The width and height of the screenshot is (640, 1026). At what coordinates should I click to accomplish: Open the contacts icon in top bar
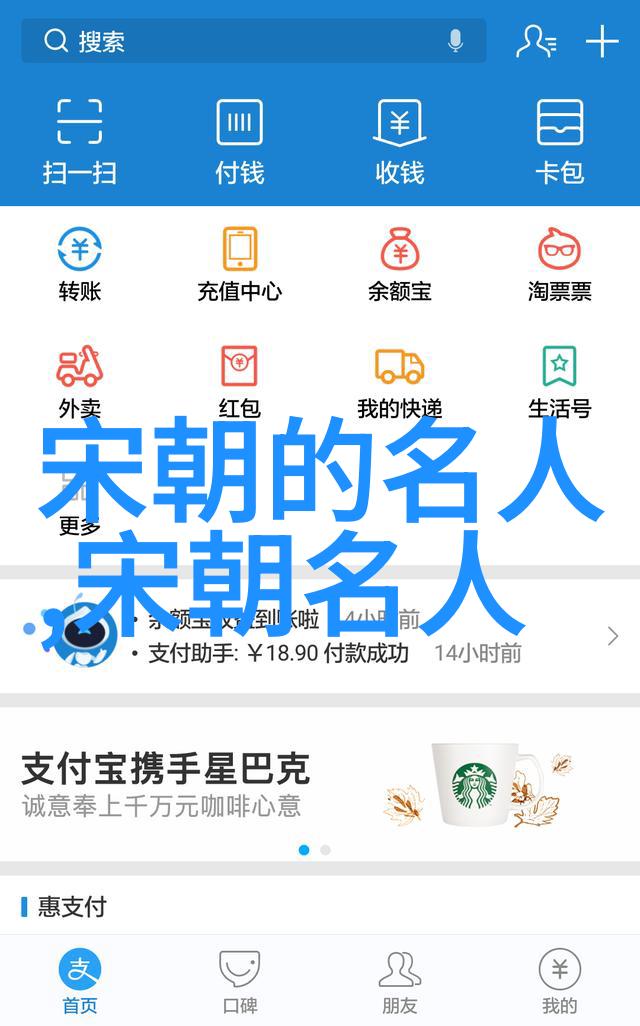click(x=535, y=41)
